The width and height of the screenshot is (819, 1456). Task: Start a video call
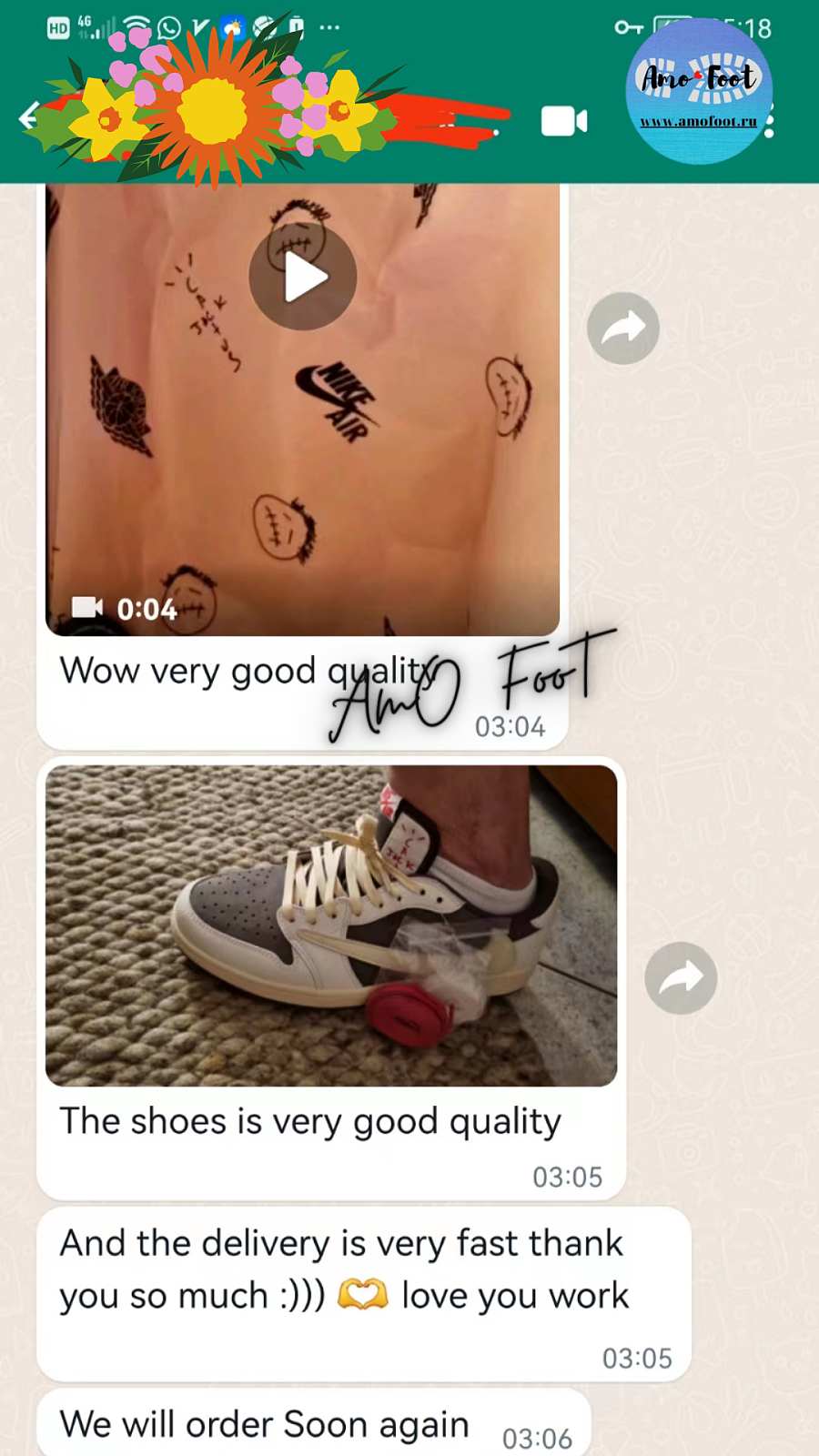pos(563,121)
